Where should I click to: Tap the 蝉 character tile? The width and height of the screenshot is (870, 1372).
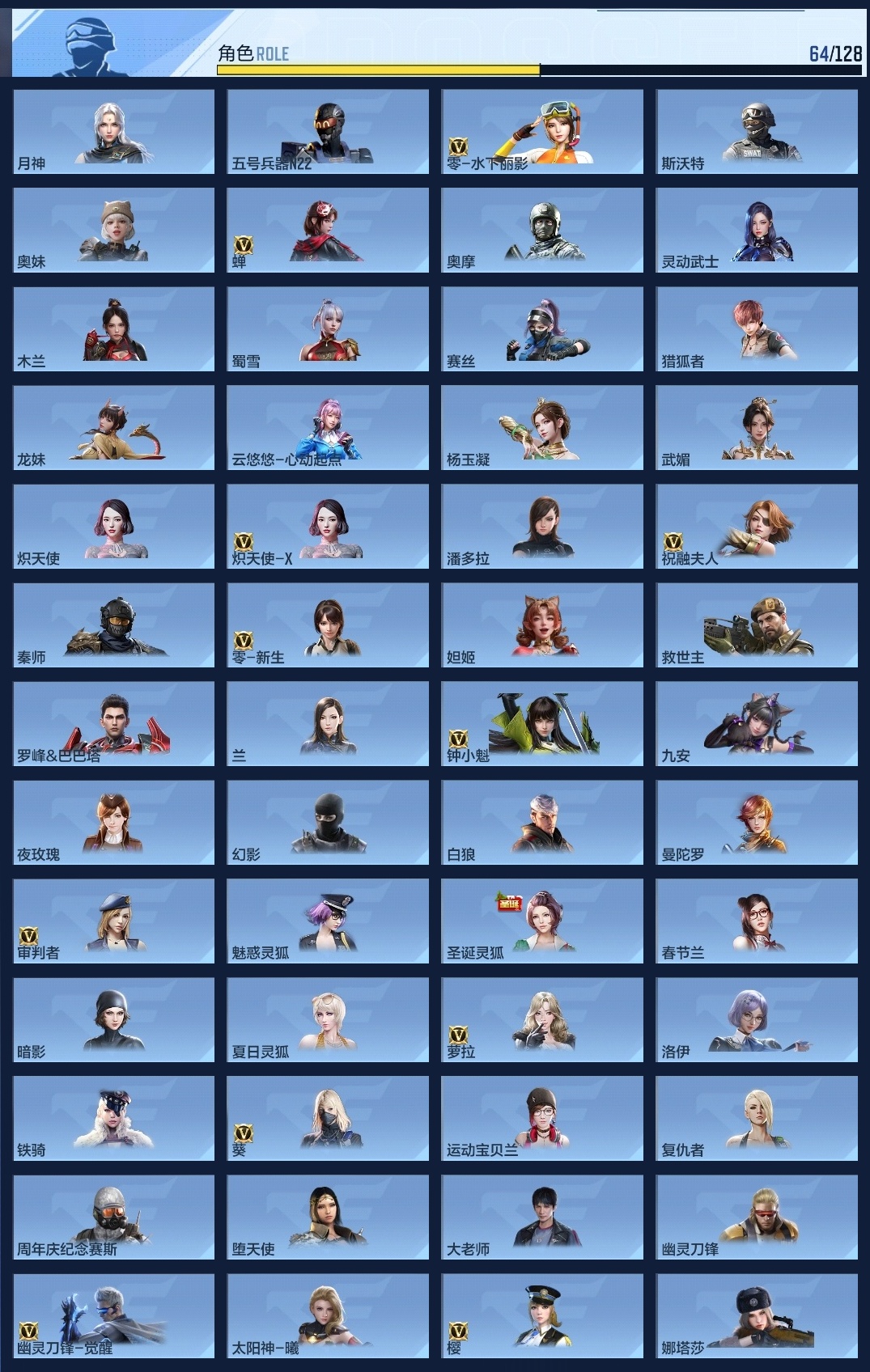tap(328, 230)
